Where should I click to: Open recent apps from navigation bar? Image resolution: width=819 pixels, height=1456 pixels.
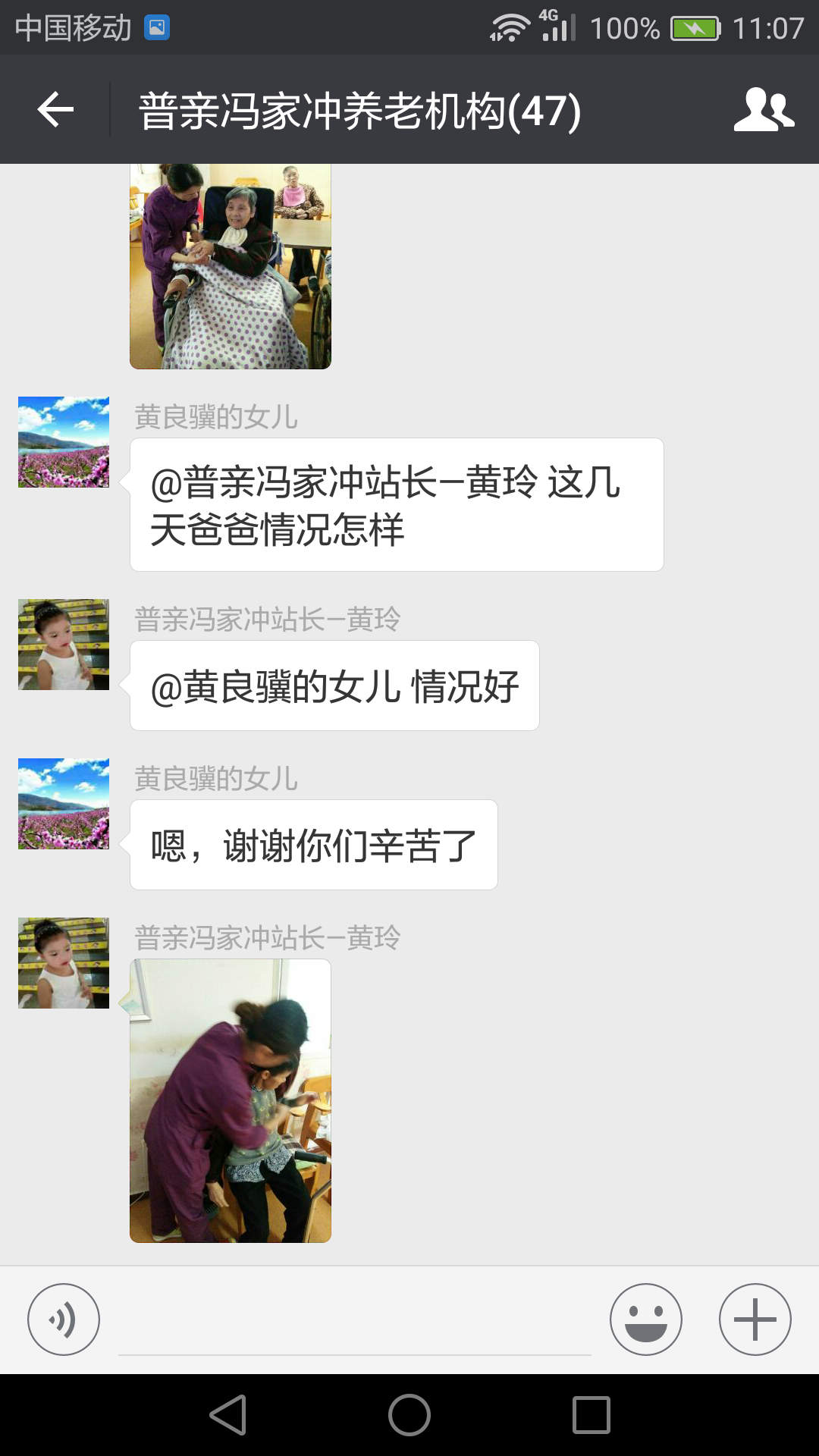pyautogui.click(x=591, y=1415)
